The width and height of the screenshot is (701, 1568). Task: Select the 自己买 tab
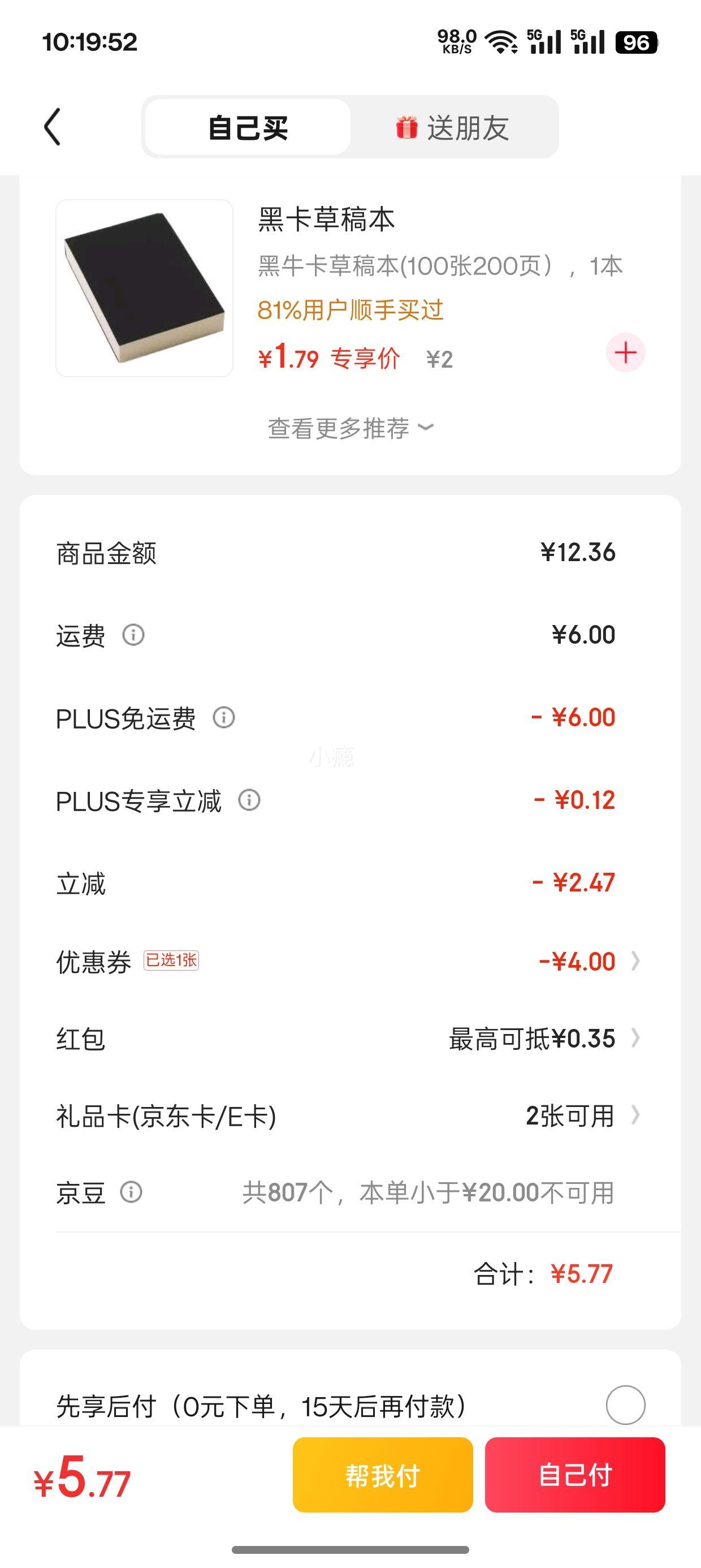pyautogui.click(x=248, y=127)
